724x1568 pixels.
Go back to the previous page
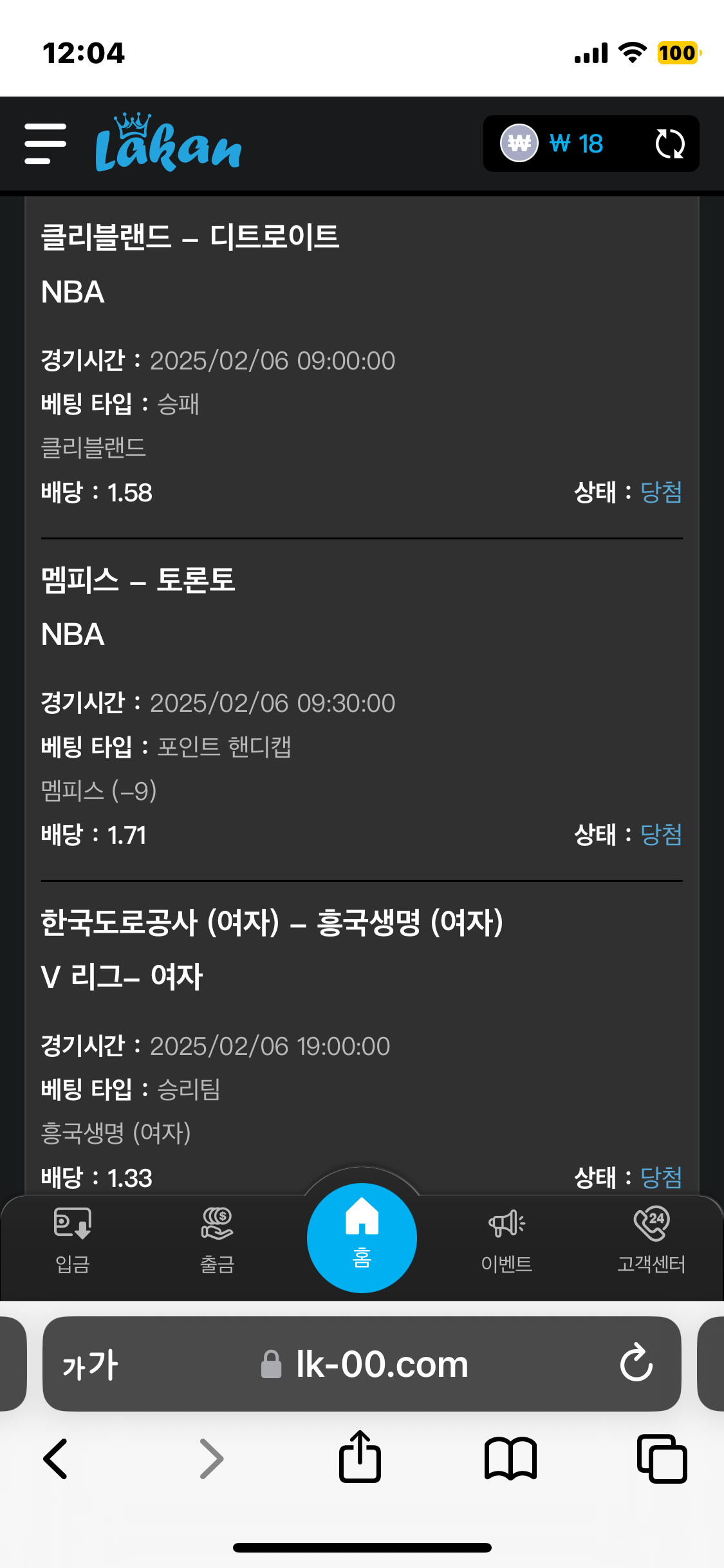pyautogui.click(x=55, y=1459)
